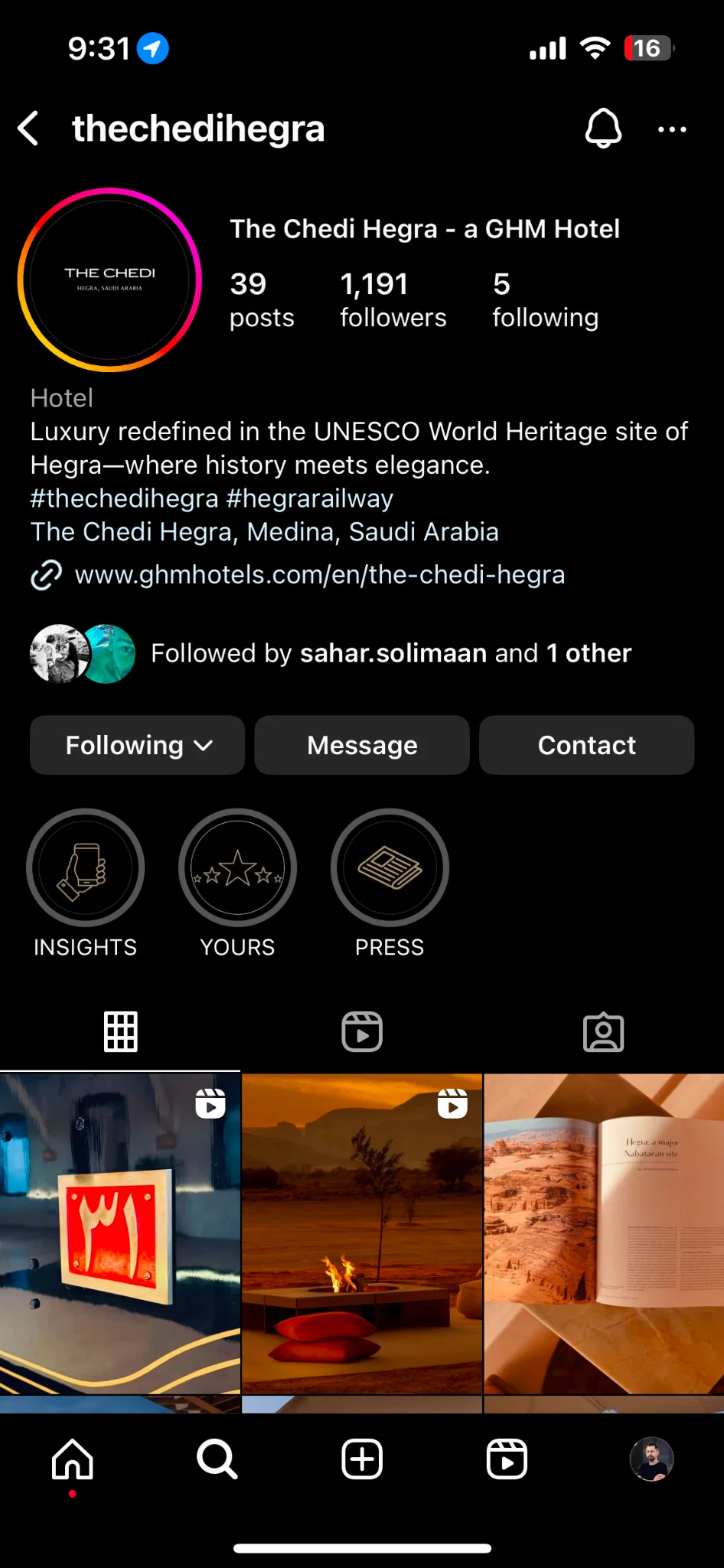Open the 1,191 followers list
The image size is (724, 1568).
tap(393, 299)
